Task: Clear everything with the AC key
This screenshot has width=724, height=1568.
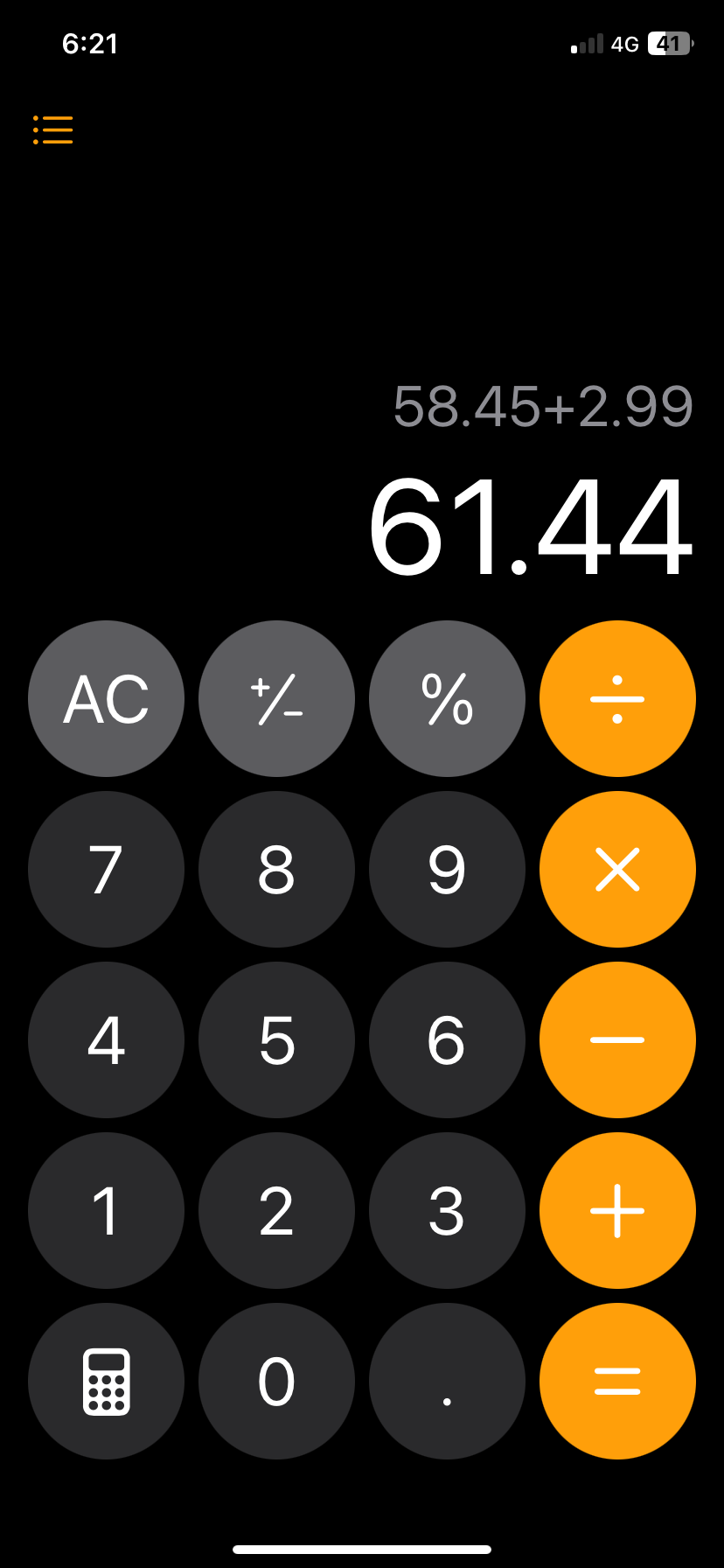Action: 106,698
